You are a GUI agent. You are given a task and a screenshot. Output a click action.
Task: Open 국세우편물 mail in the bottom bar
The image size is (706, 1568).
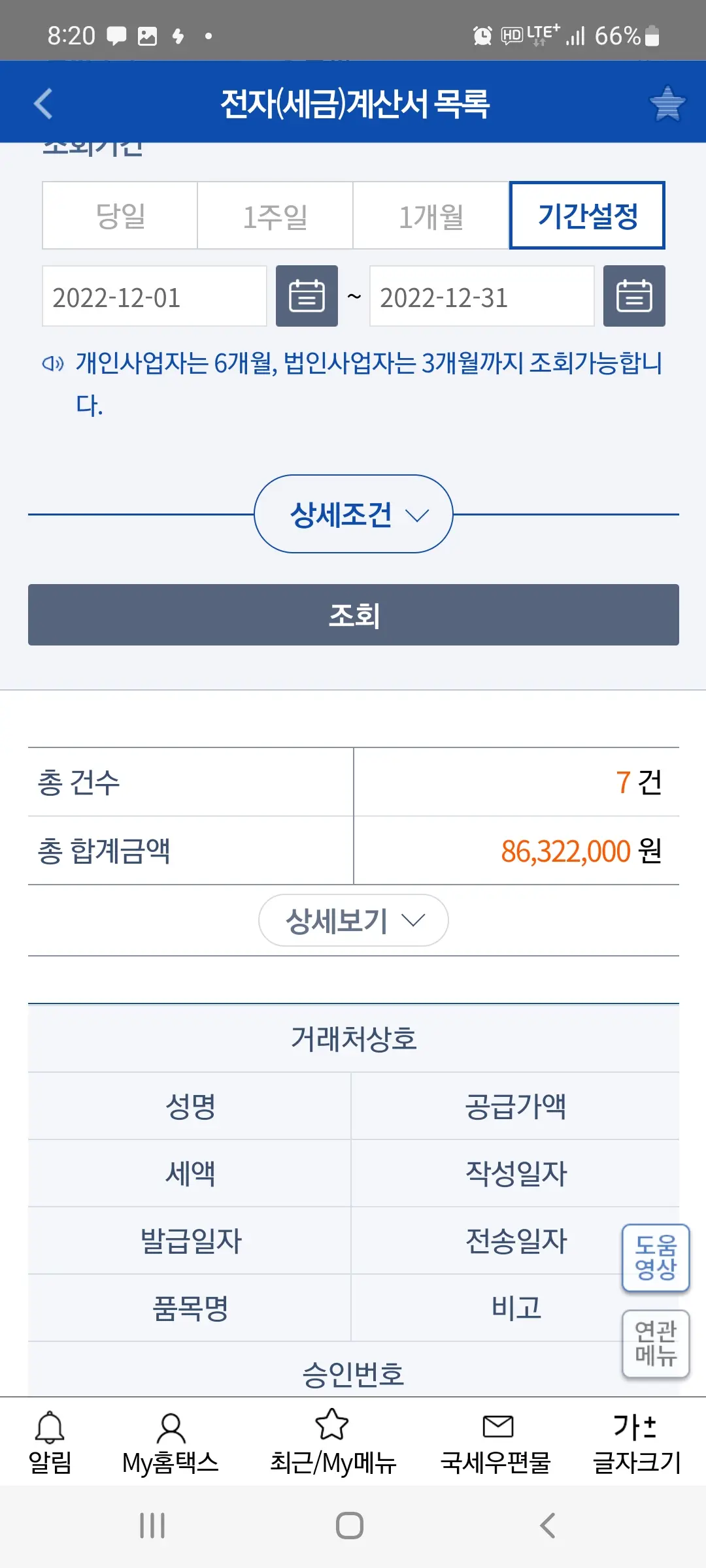click(x=496, y=1443)
